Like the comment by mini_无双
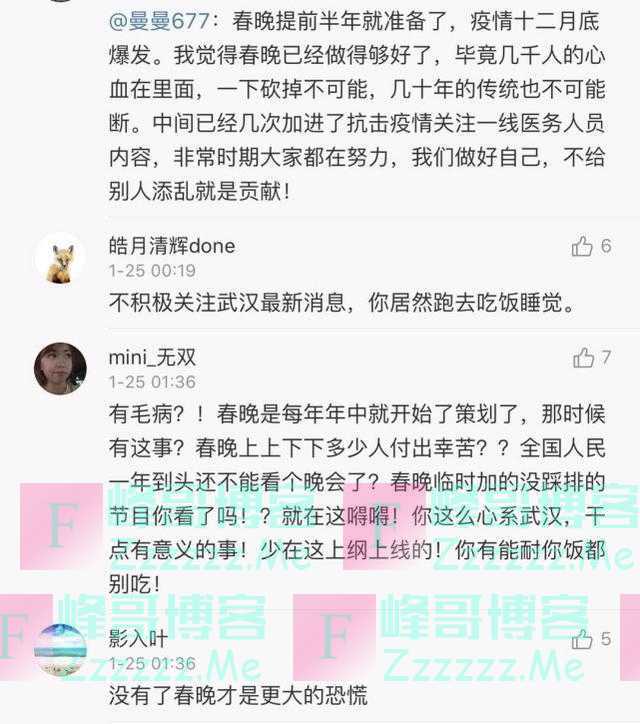640x724 pixels. [x=583, y=358]
